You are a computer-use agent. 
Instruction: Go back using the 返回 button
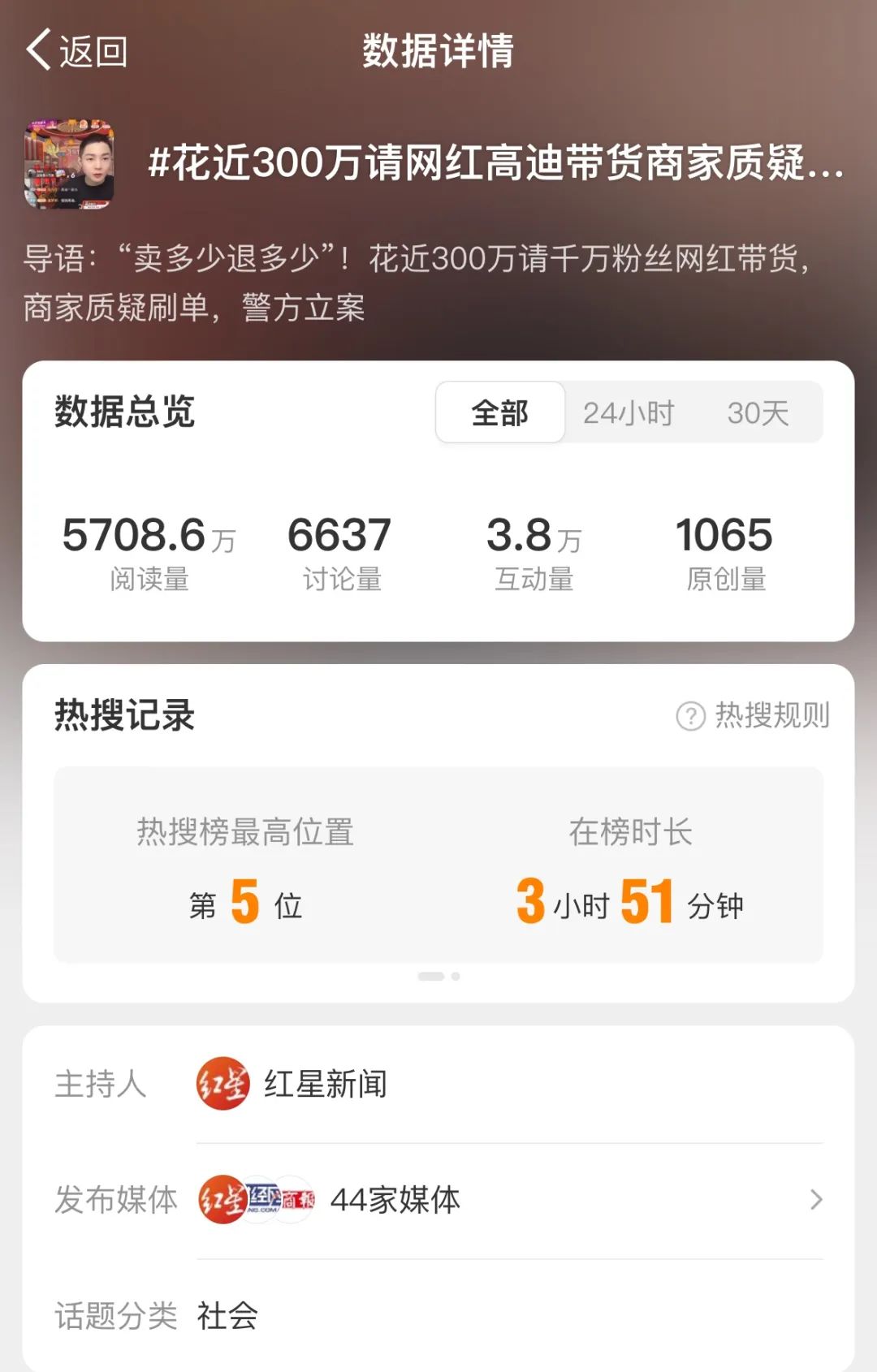[77, 51]
